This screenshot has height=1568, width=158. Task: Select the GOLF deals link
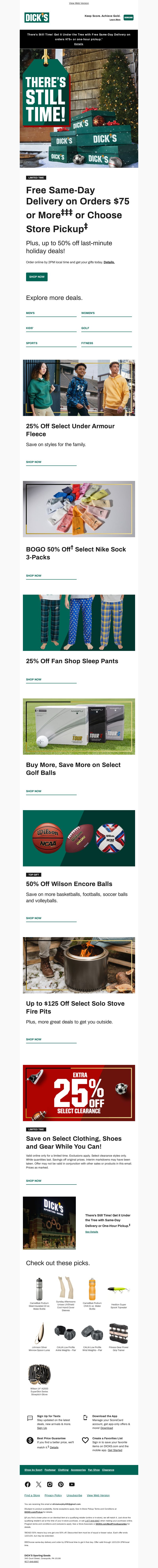[x=85, y=328]
